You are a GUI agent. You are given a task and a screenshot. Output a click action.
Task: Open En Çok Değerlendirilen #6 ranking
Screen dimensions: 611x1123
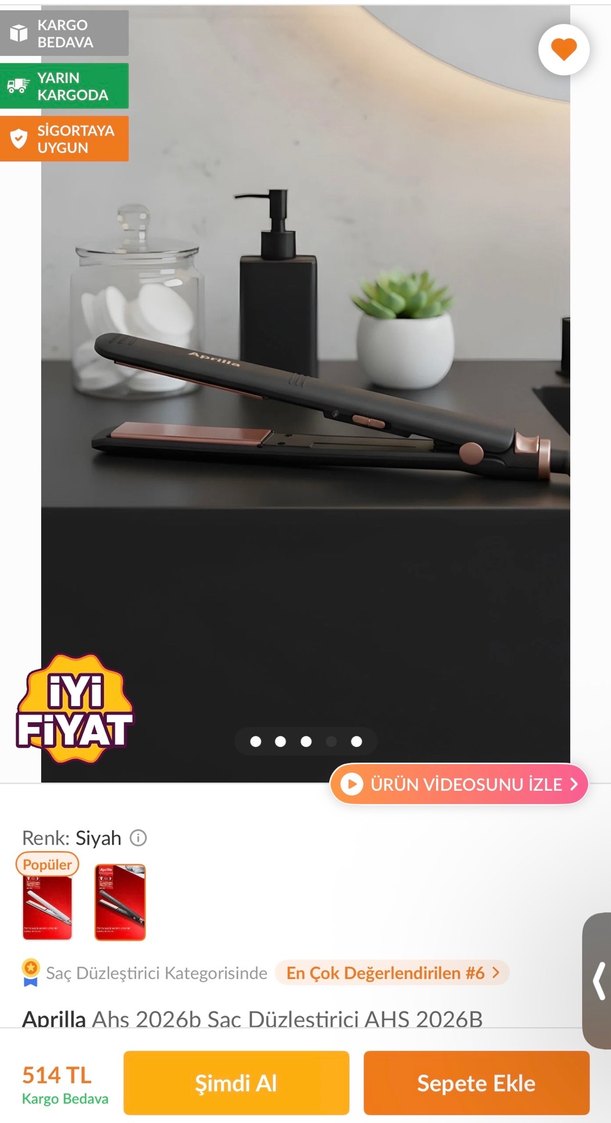click(x=391, y=972)
